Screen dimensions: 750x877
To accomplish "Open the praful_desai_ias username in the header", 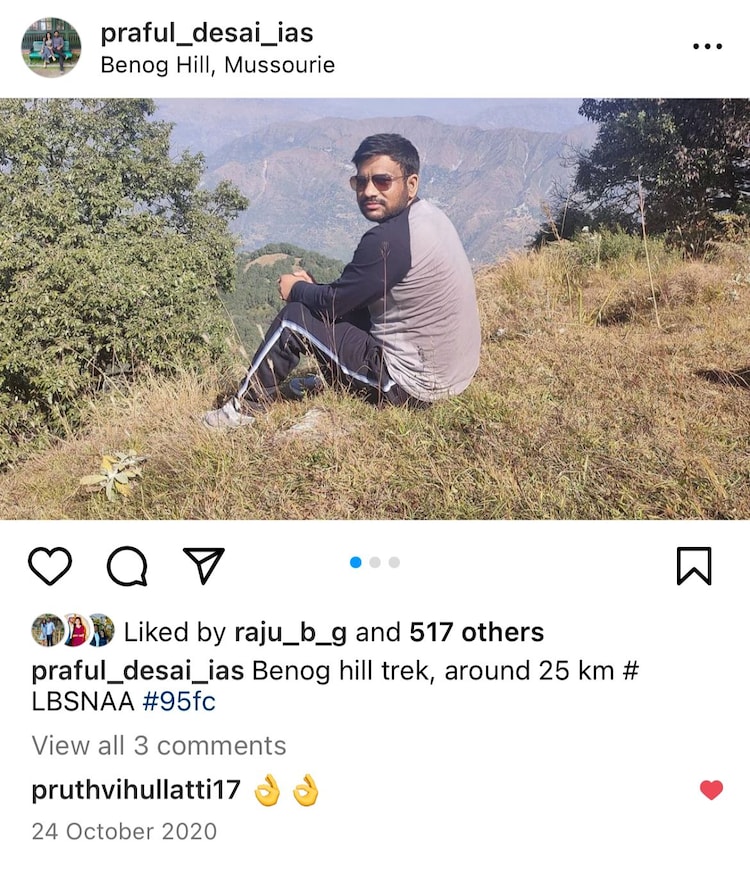I will click(x=207, y=32).
